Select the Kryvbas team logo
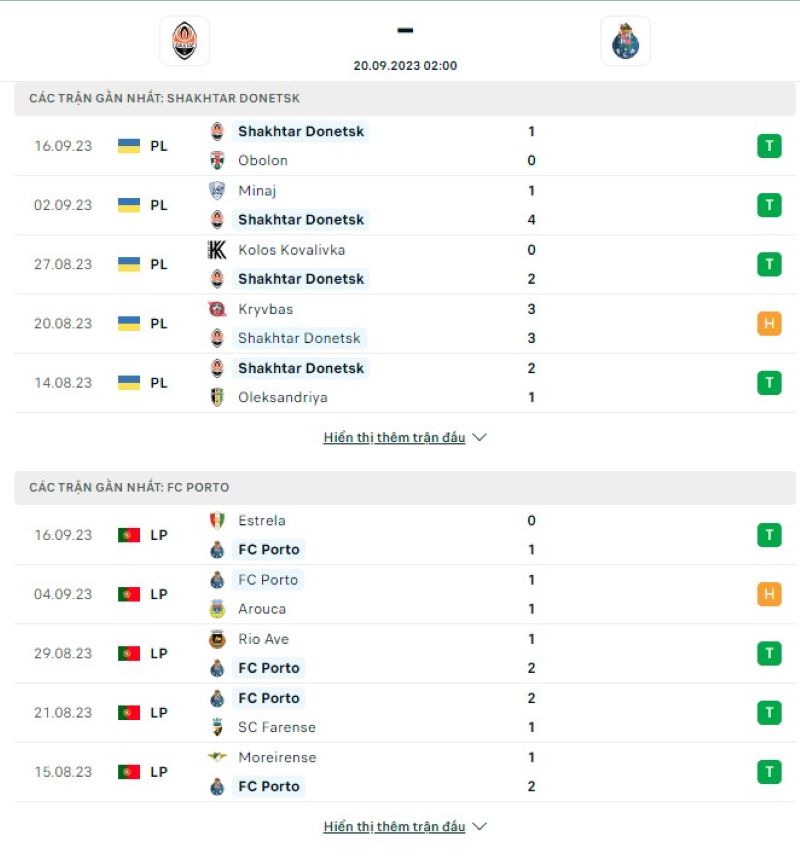This screenshot has height=858, width=800. point(216,309)
